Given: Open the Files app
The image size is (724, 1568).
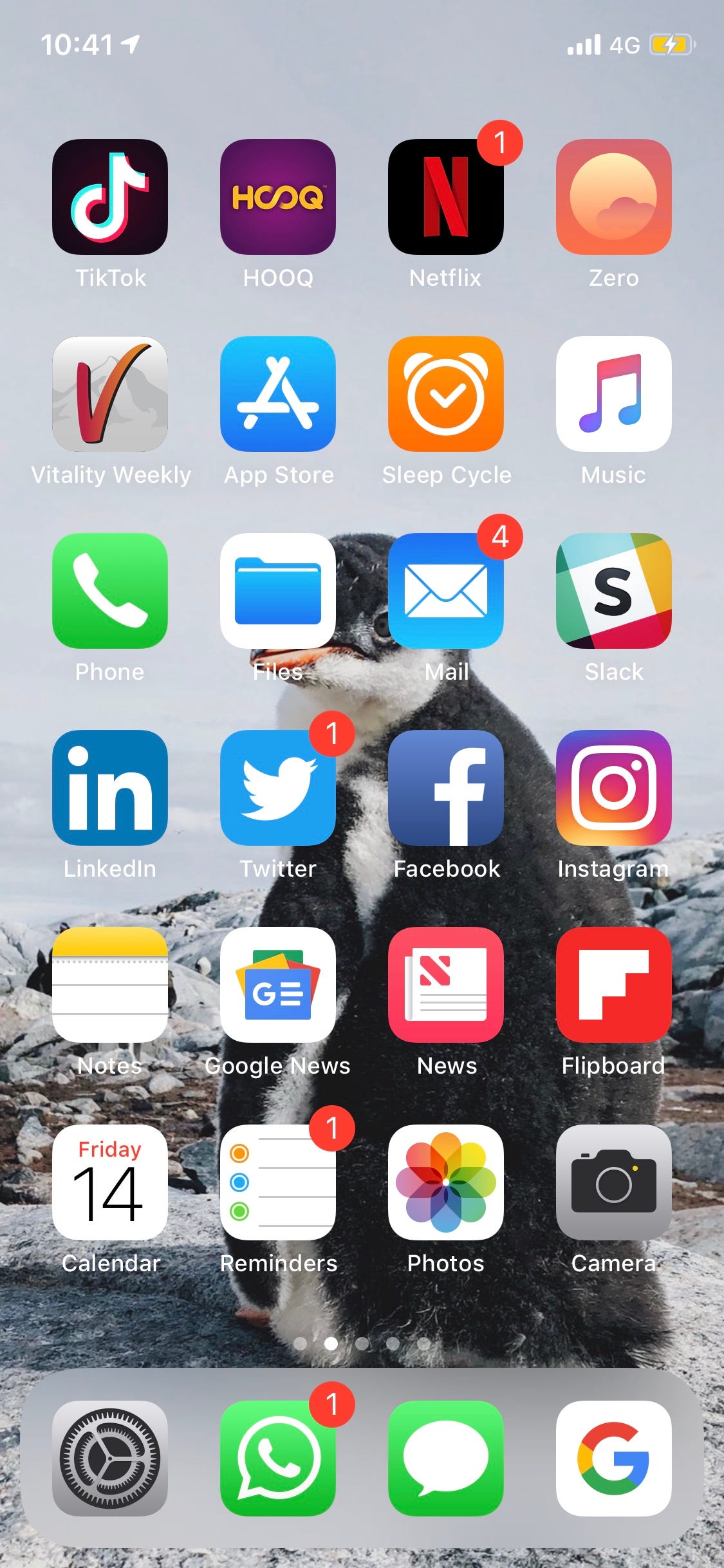Looking at the screenshot, I should pos(278,591).
